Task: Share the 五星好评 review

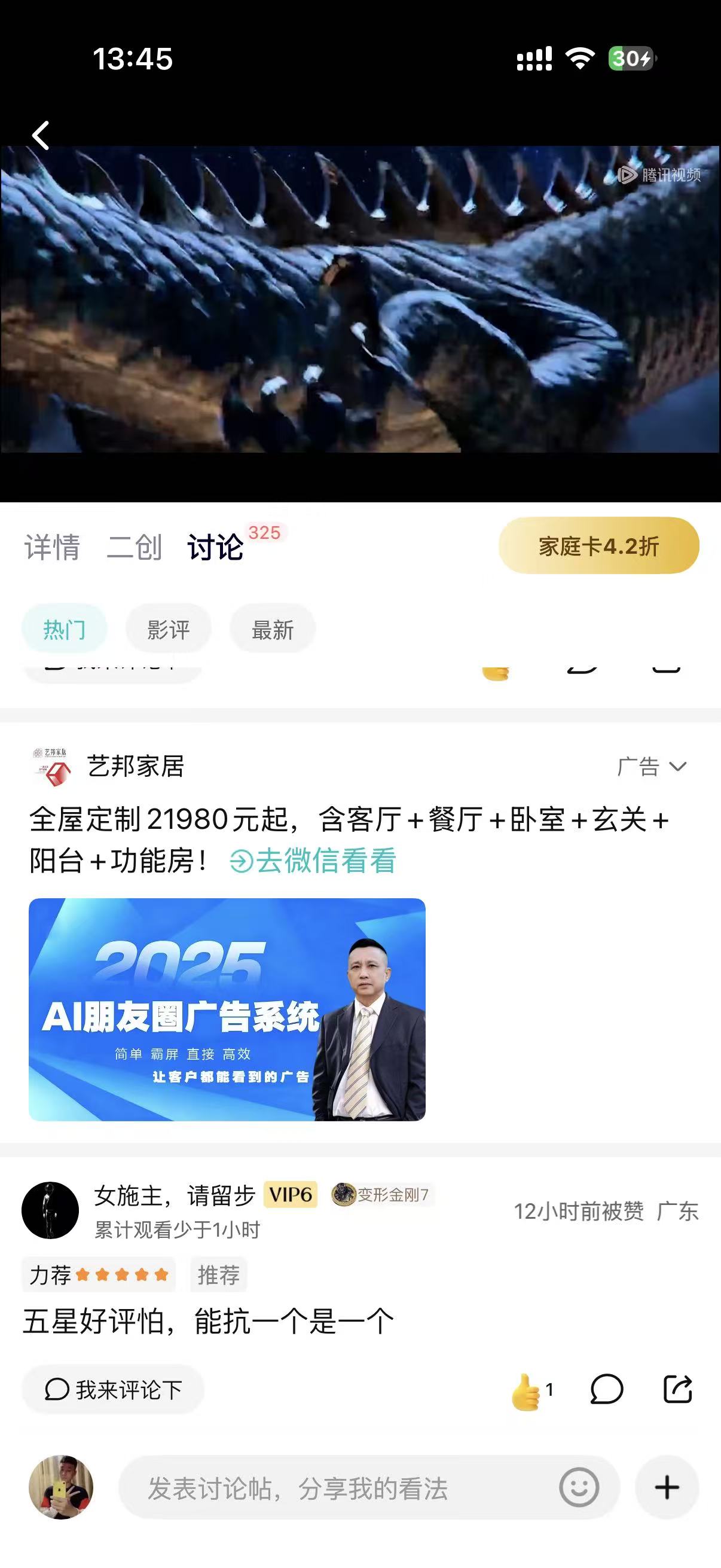Action: (x=678, y=1390)
